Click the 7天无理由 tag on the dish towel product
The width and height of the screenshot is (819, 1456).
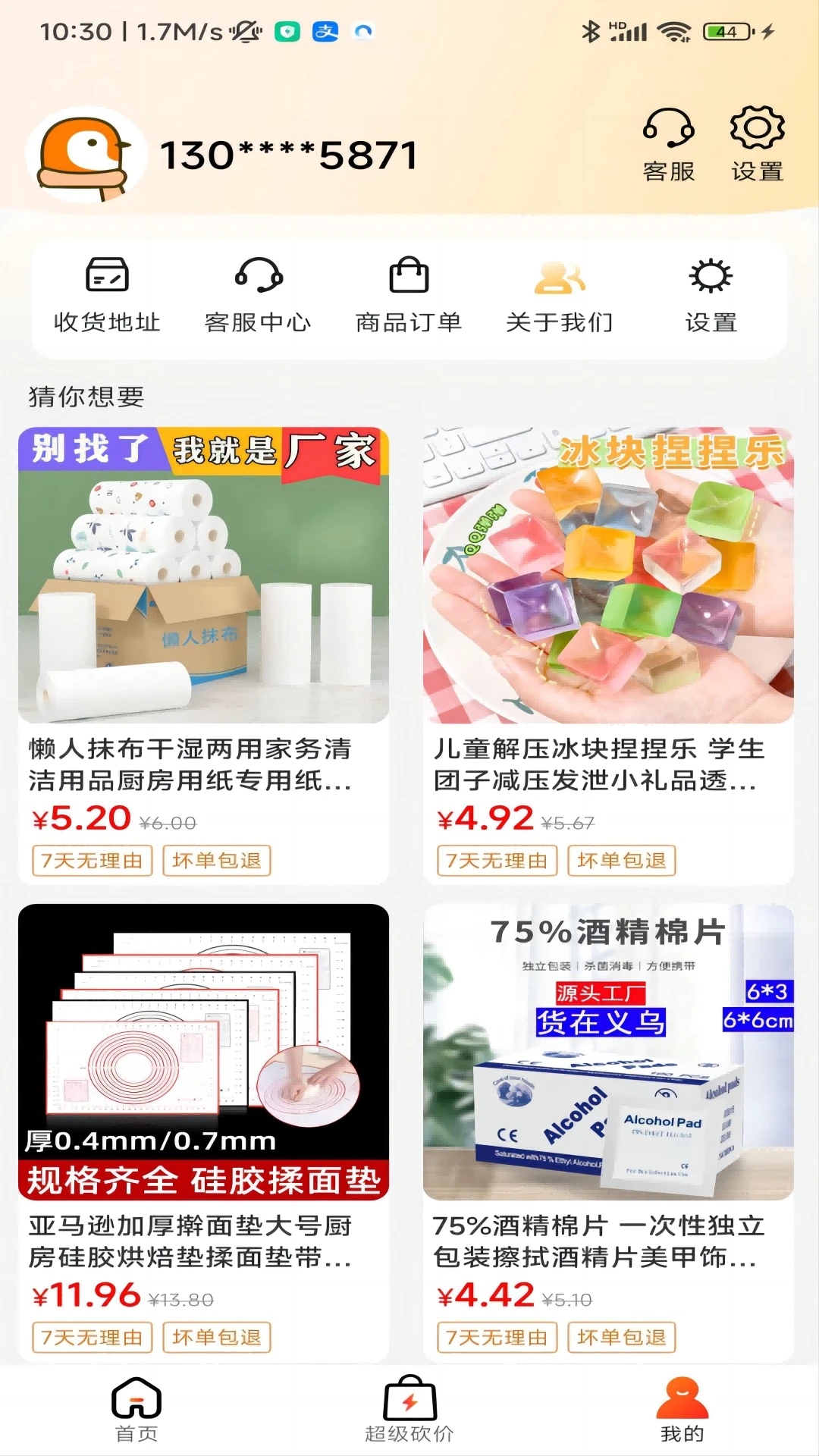click(91, 861)
